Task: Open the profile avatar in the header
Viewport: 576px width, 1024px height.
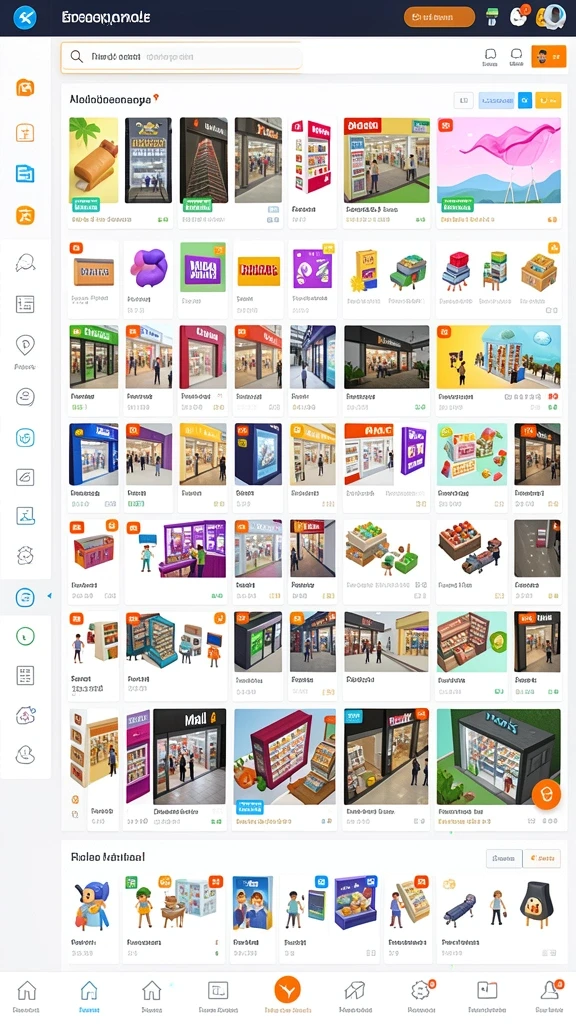Action: (x=554, y=16)
